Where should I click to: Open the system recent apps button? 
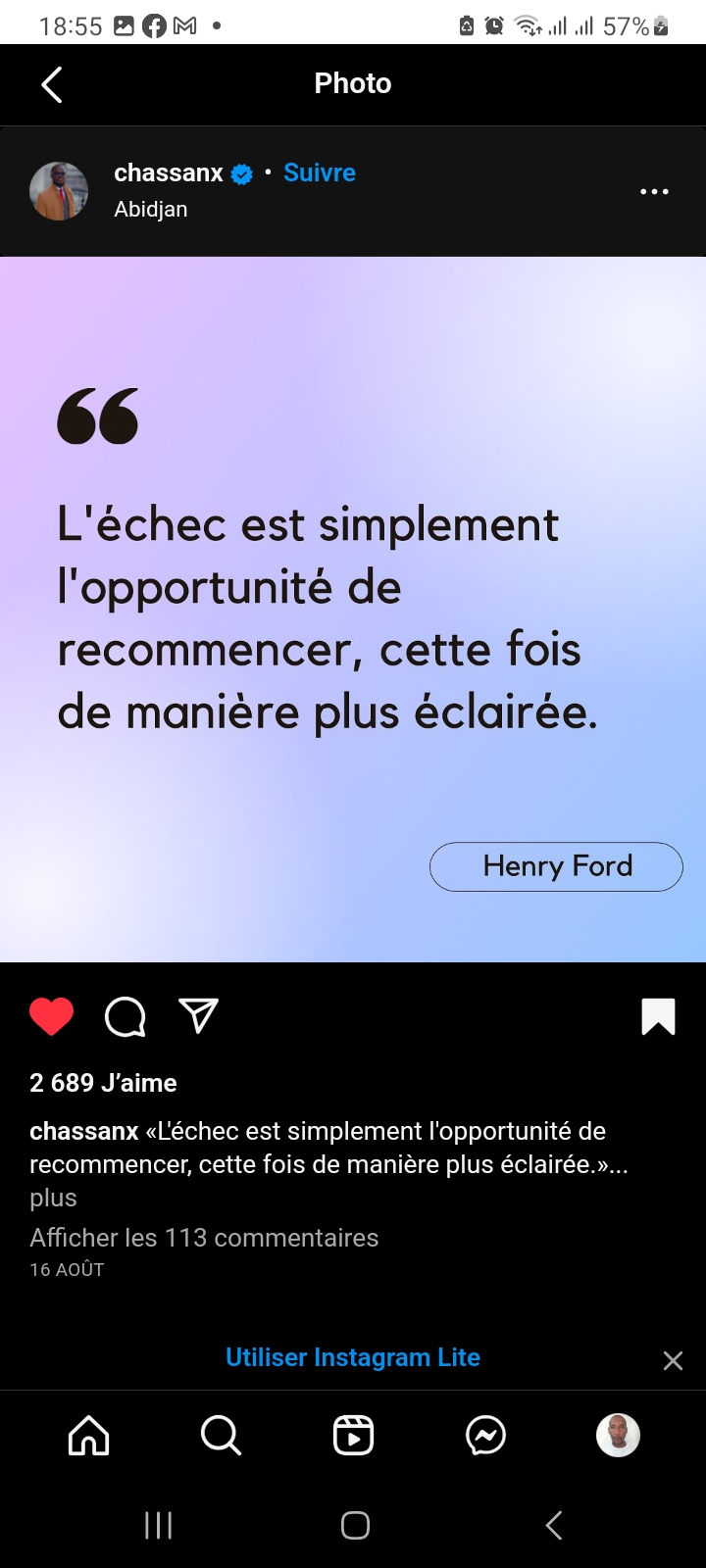pos(159,1525)
